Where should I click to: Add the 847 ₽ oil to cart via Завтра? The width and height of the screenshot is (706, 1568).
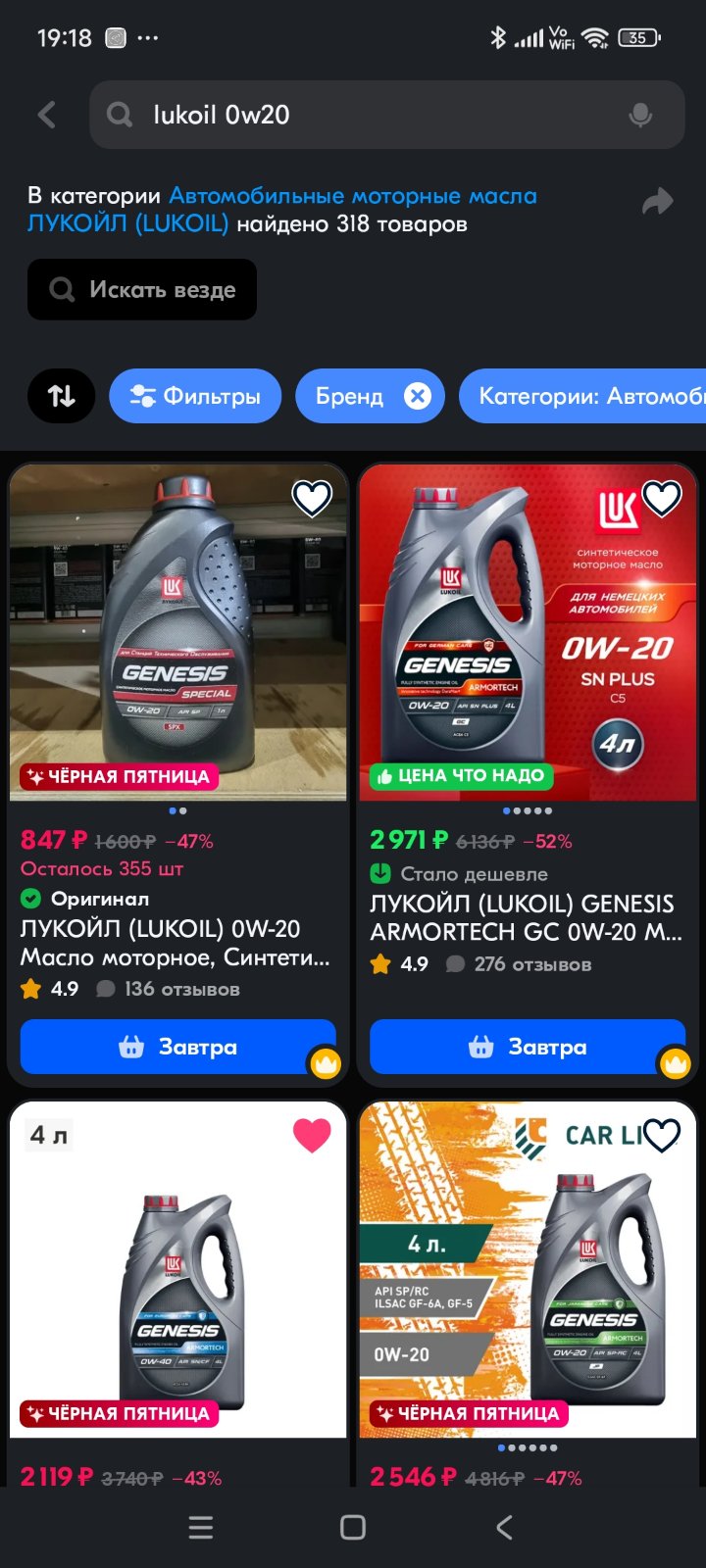click(x=178, y=1047)
